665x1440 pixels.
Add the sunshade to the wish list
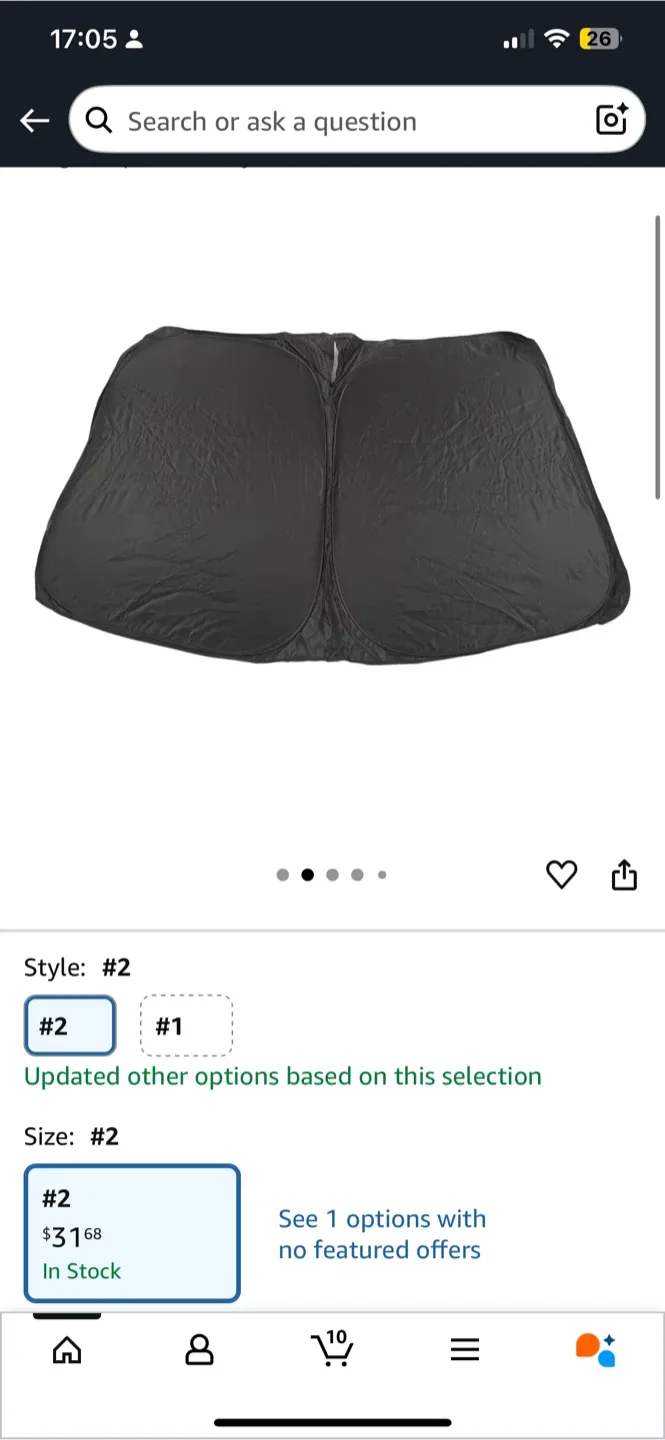pos(561,875)
